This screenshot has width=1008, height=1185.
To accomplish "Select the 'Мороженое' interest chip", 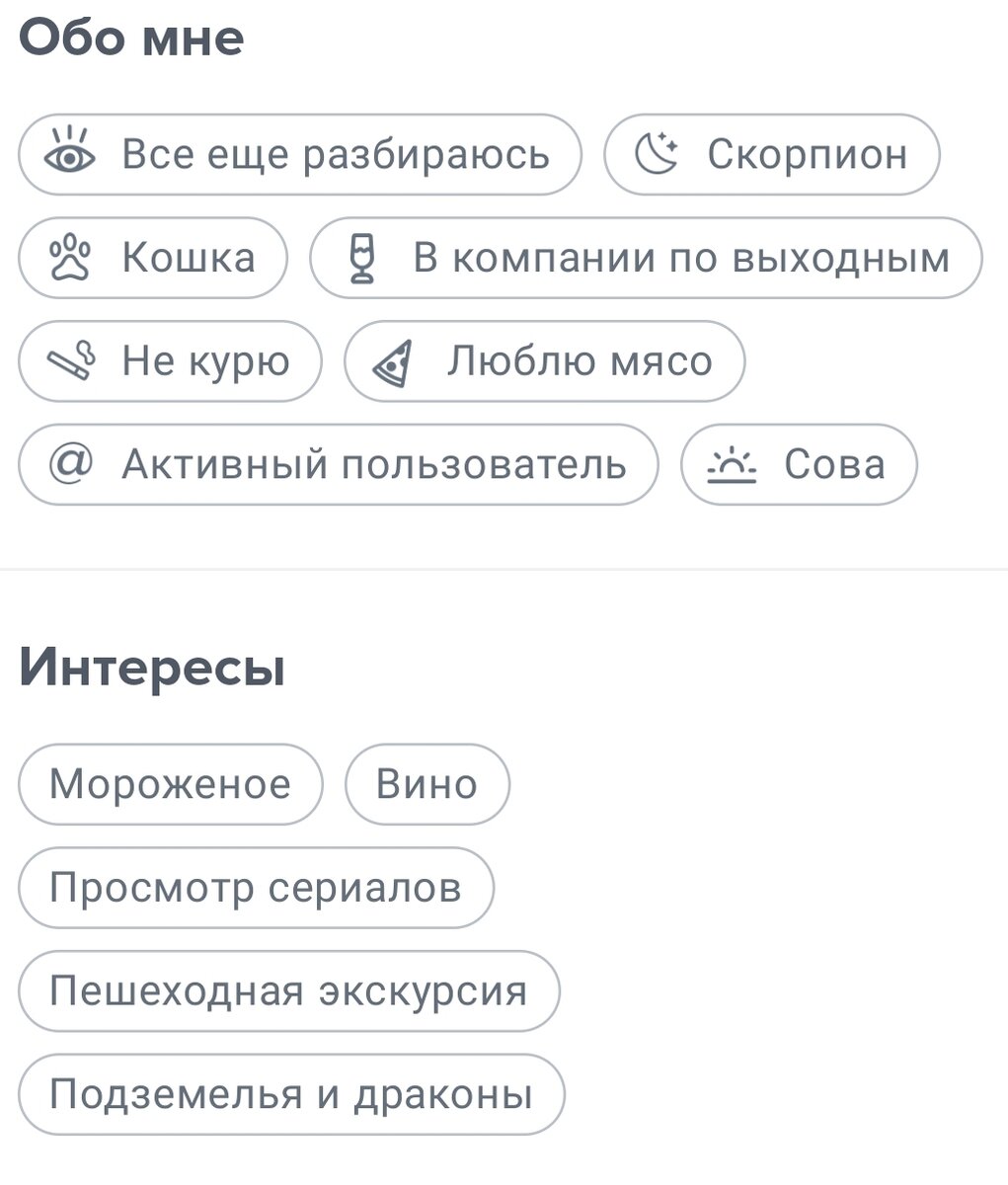I will click(x=170, y=783).
